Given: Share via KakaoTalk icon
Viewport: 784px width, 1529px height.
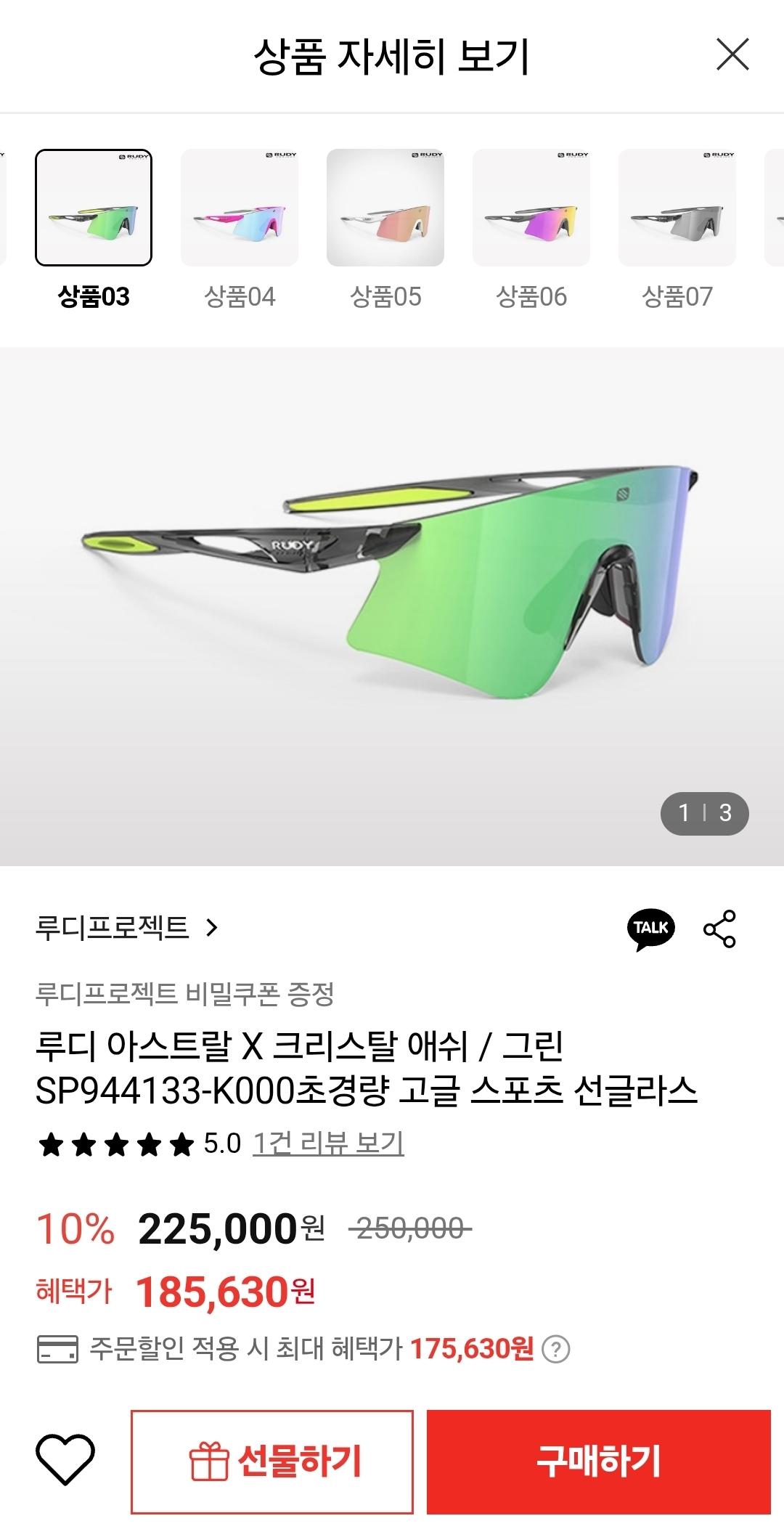Looking at the screenshot, I should click(650, 929).
